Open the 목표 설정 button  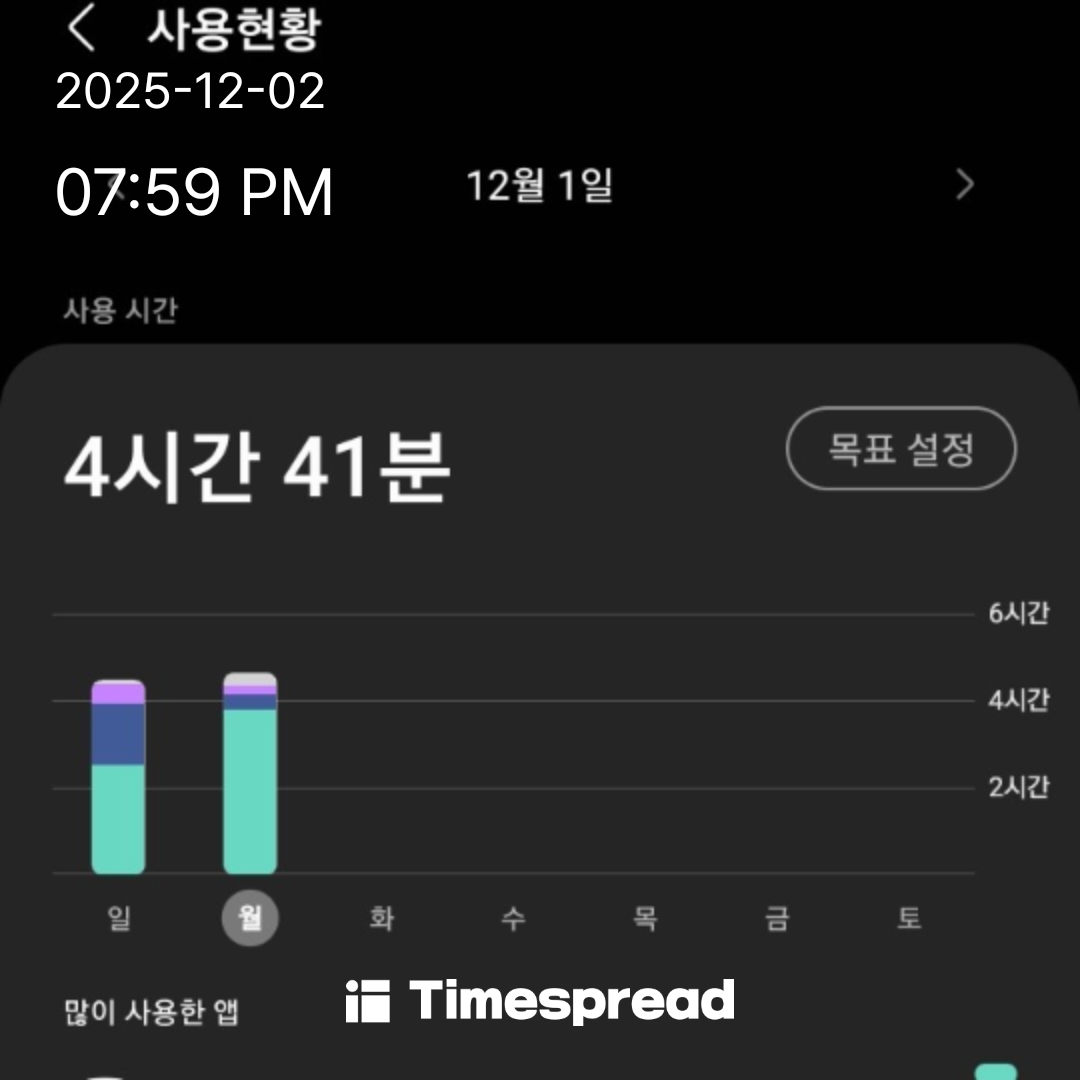[901, 449]
